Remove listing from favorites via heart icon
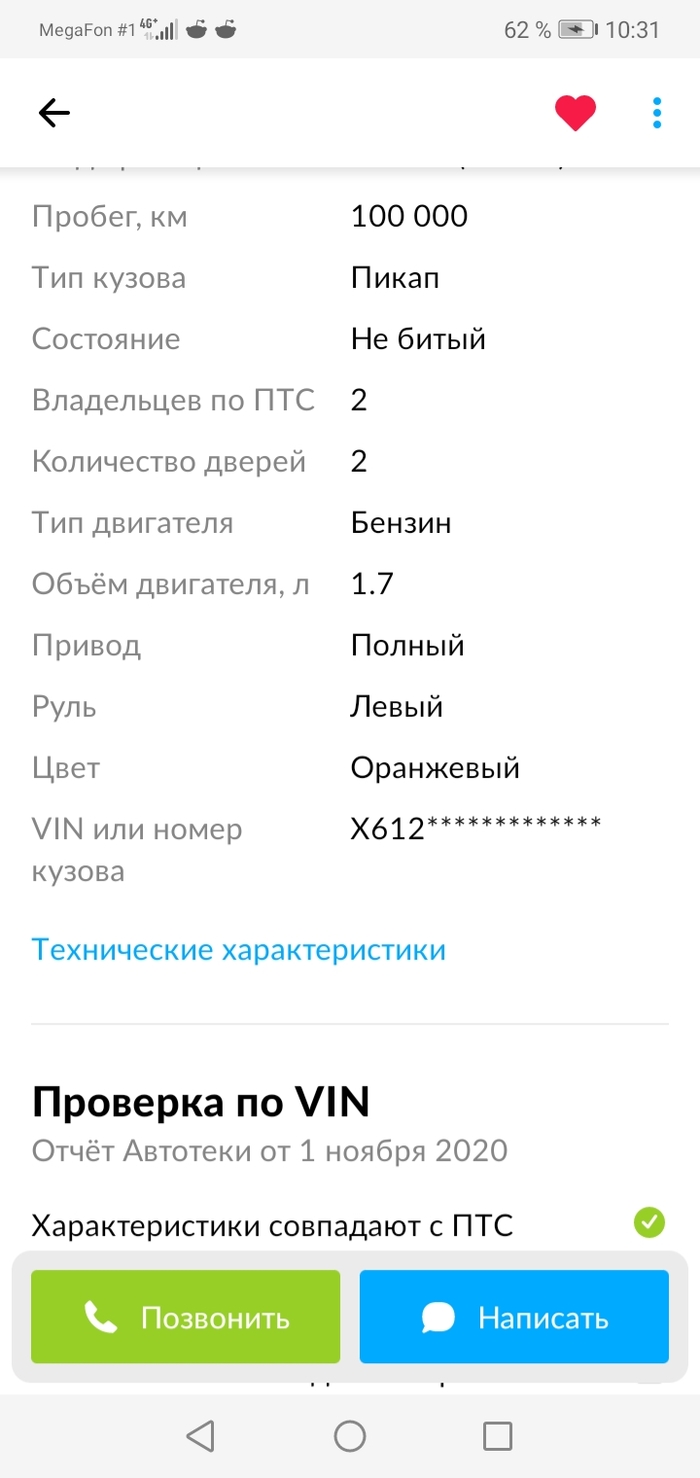 (575, 113)
